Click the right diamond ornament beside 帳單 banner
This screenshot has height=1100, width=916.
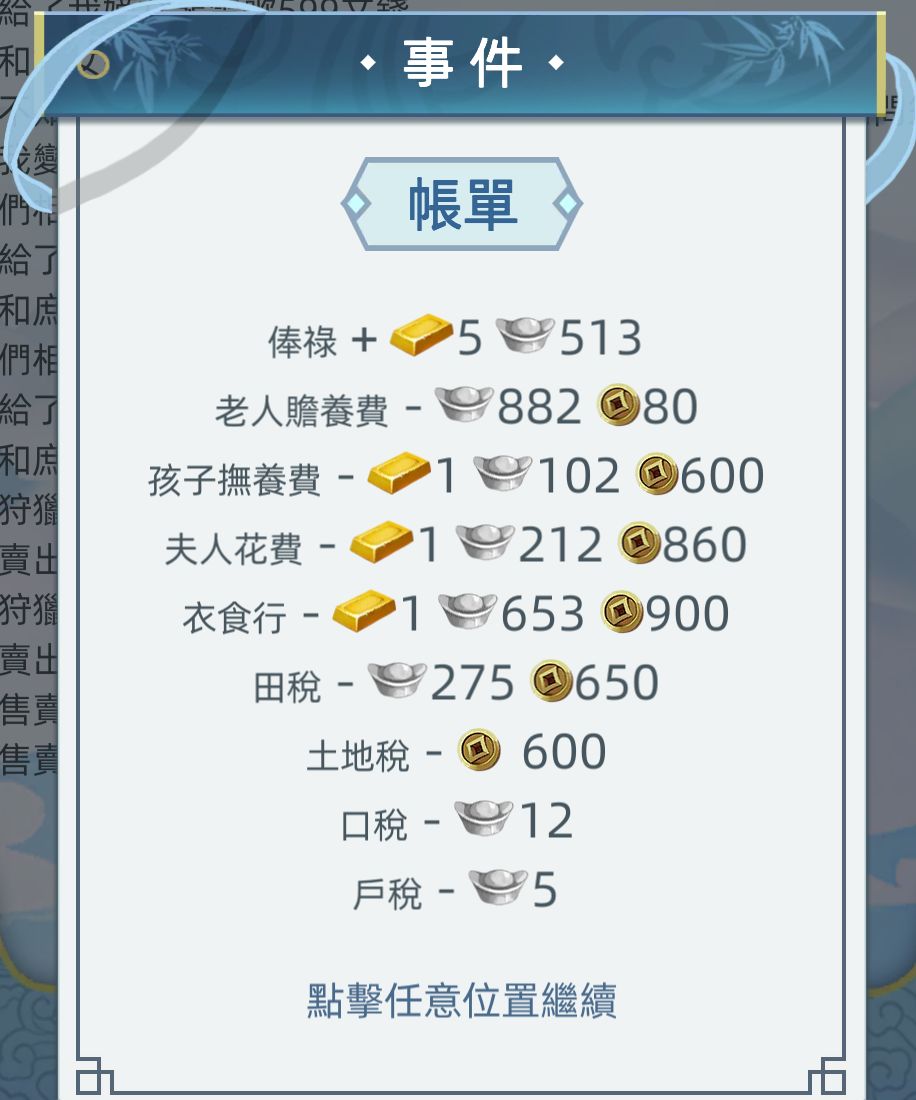coord(569,202)
